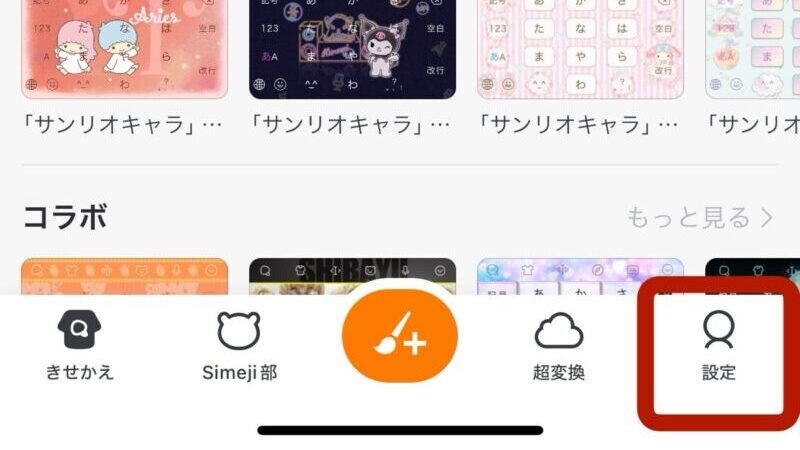Open the dark Kuromi keyboard theme
This screenshot has width=800, height=450.
352,48
